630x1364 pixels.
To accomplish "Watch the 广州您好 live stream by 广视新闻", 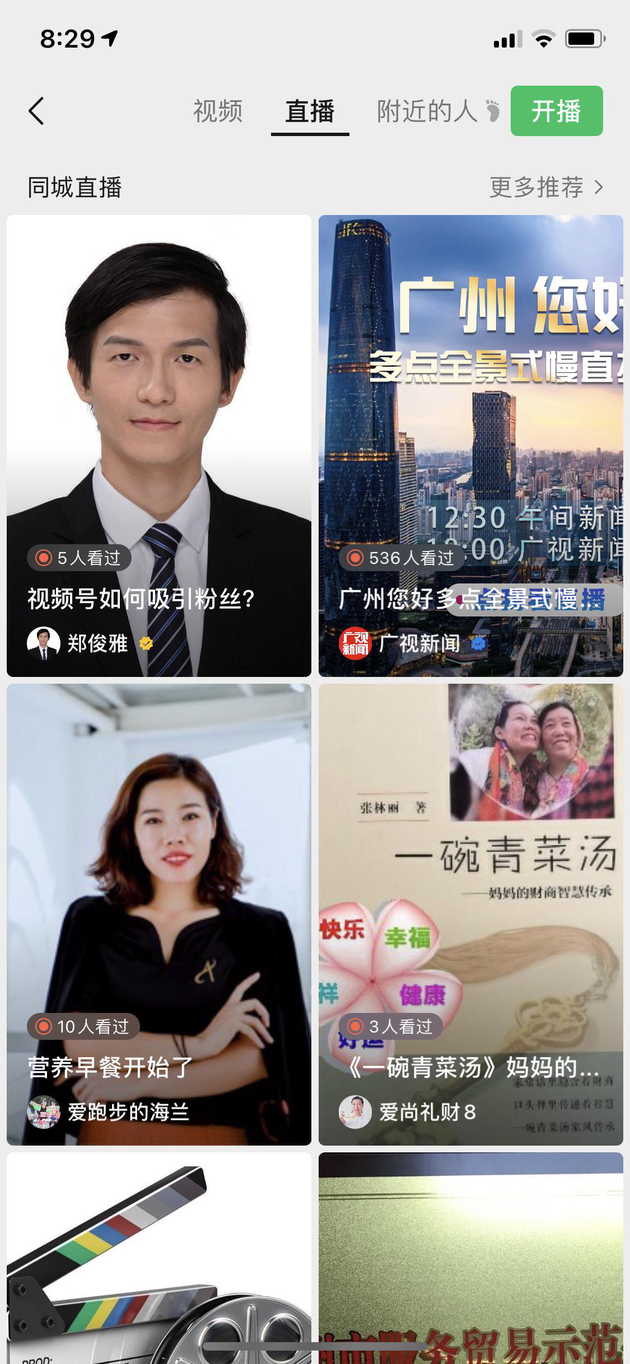I will (471, 446).
